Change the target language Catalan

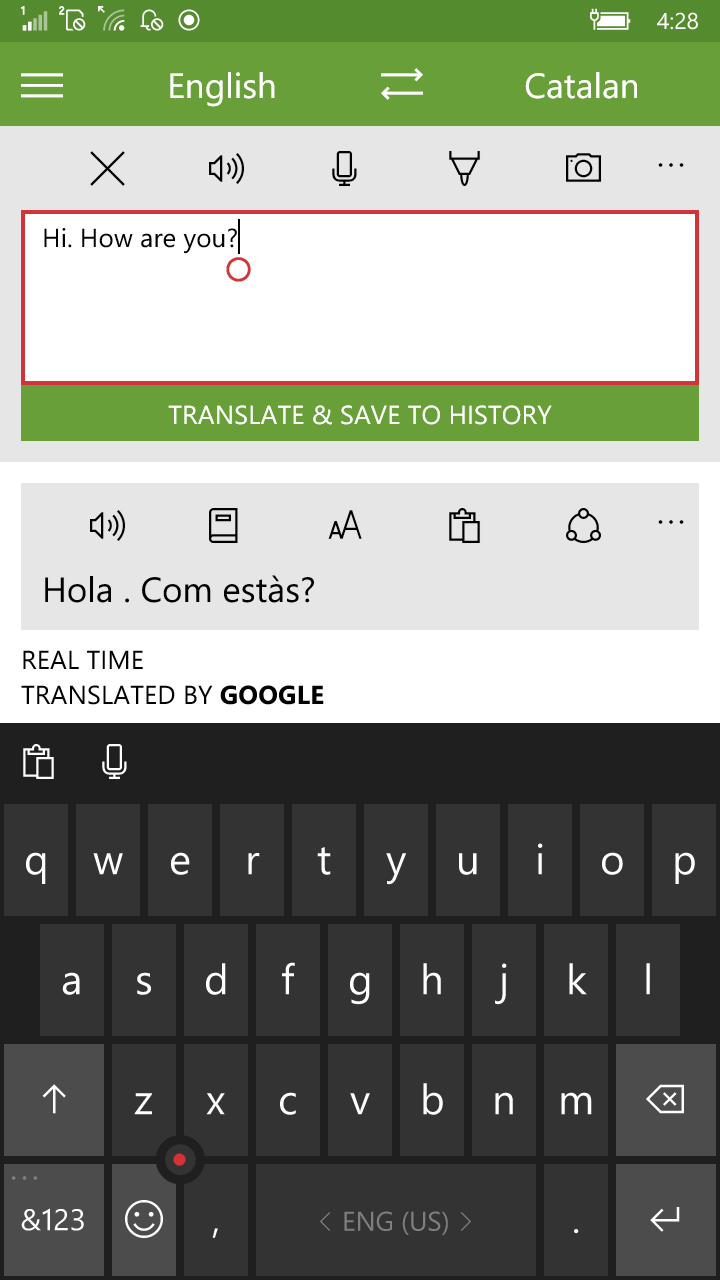click(581, 87)
